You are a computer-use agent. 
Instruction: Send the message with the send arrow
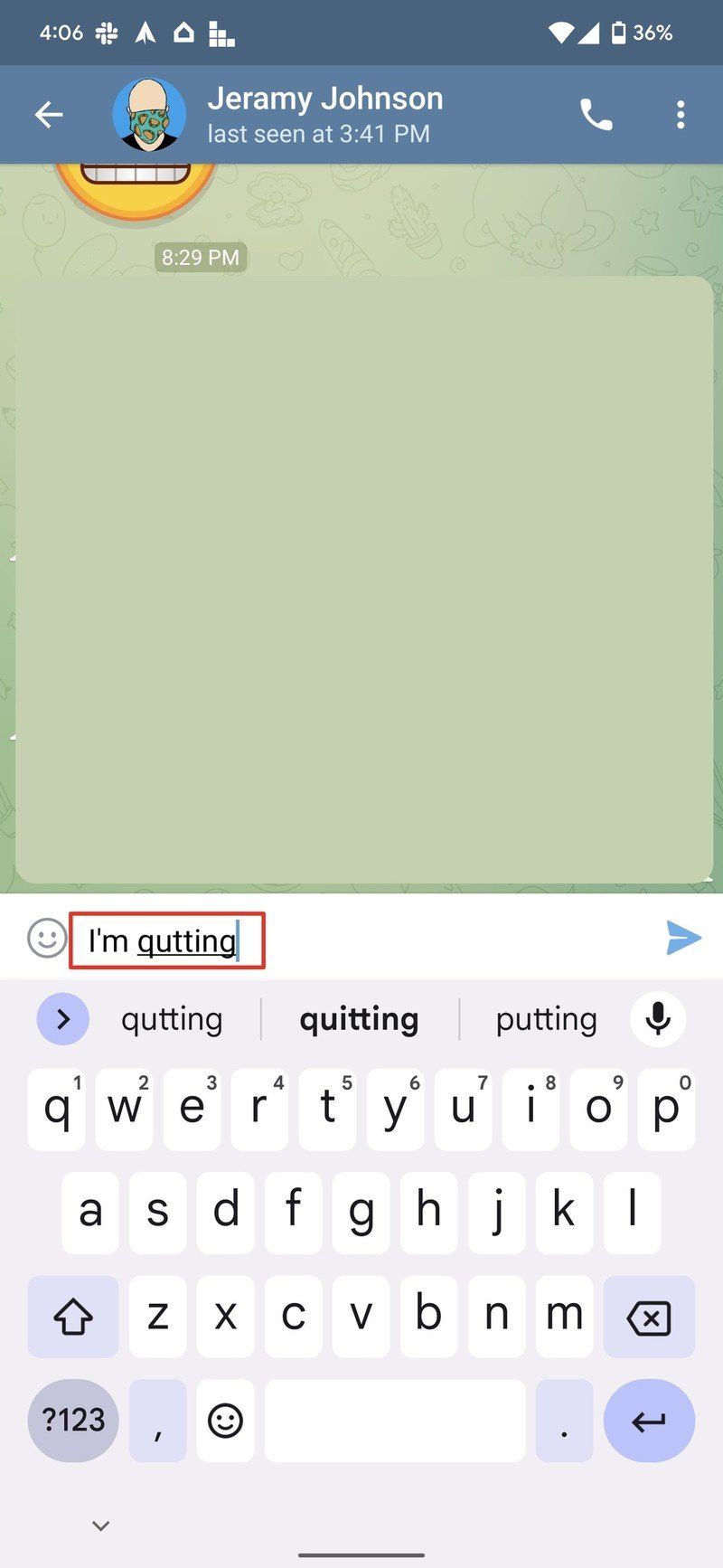(x=684, y=939)
